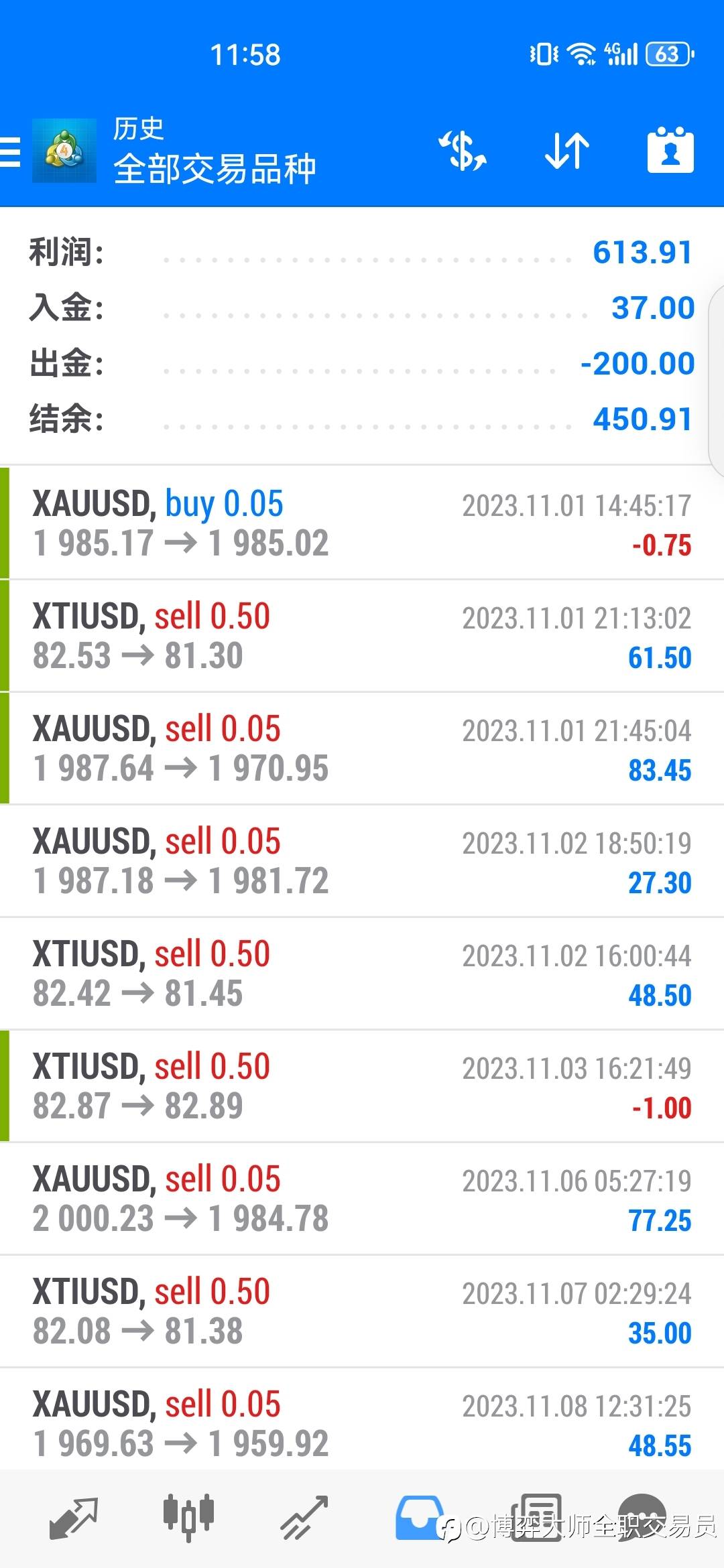Open XAUUSD sell opened at 2 000.23
Viewport: 724px width, 1568px height.
tap(362, 1199)
